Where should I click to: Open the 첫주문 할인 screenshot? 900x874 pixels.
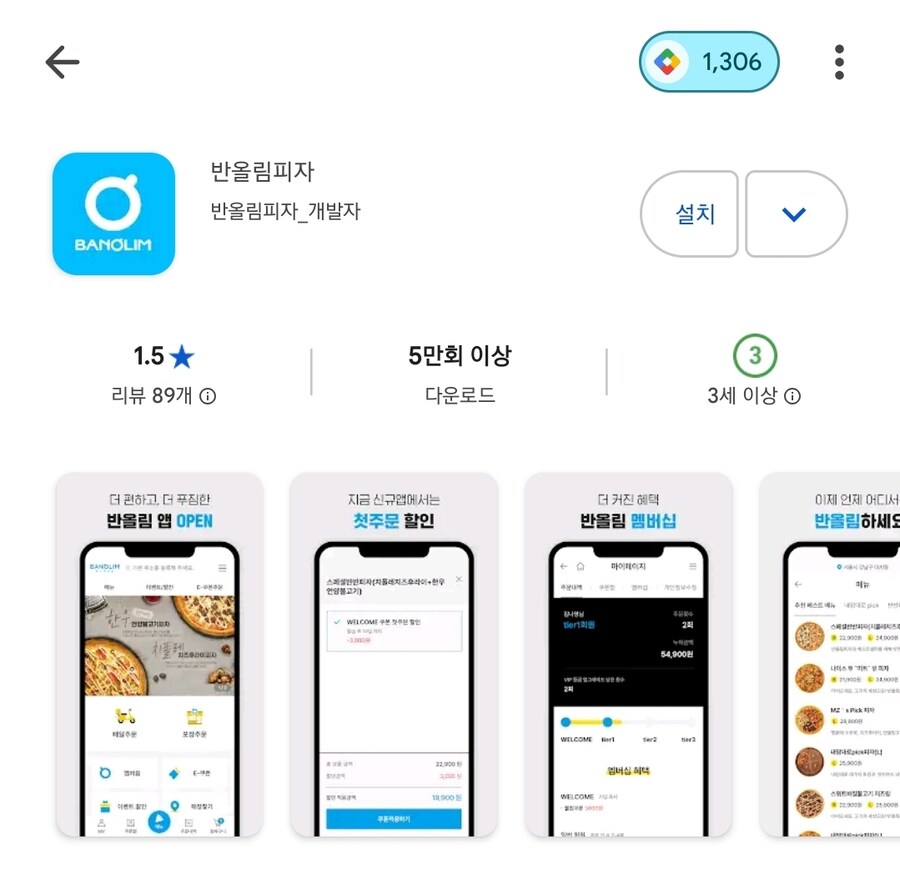tap(394, 655)
